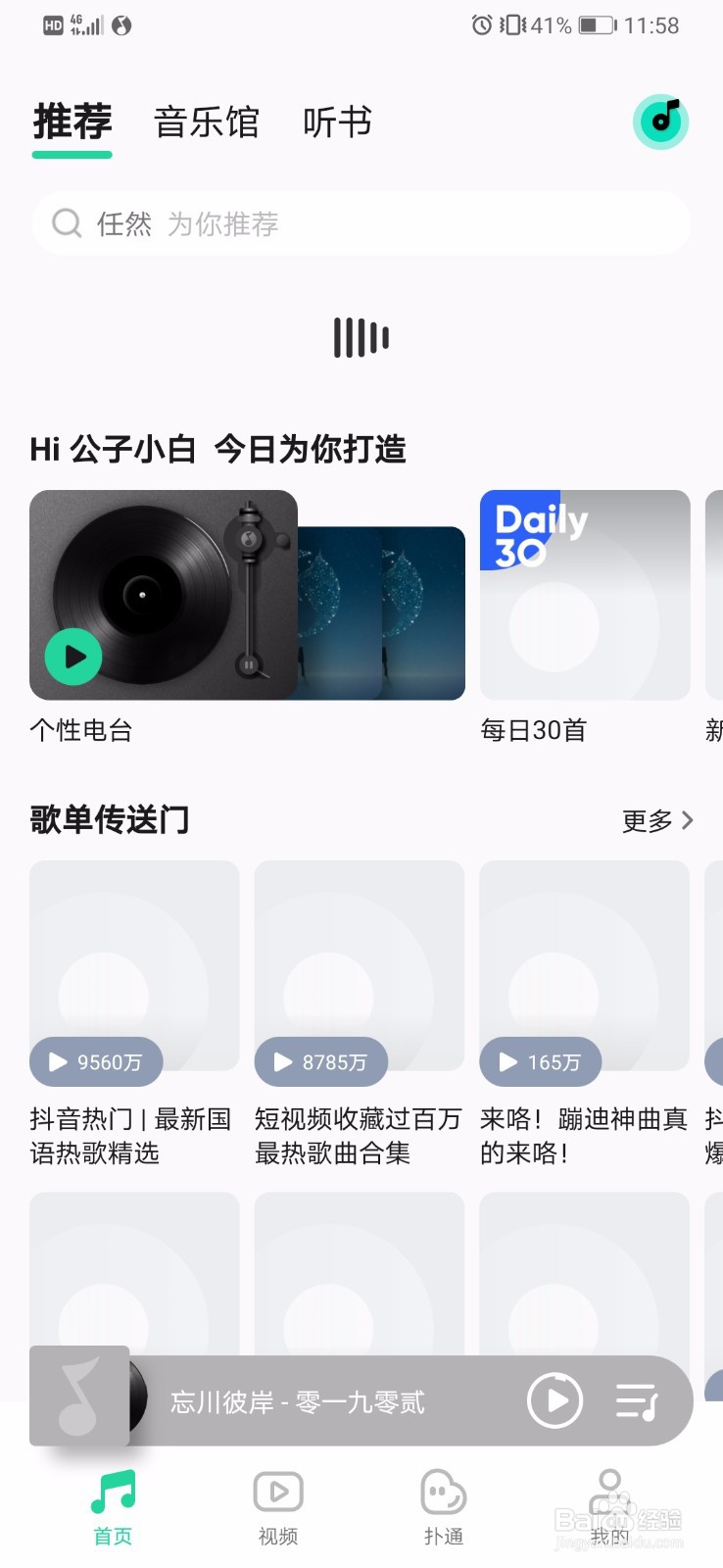
Task: Open the user profile avatar icon
Action: 661,122
